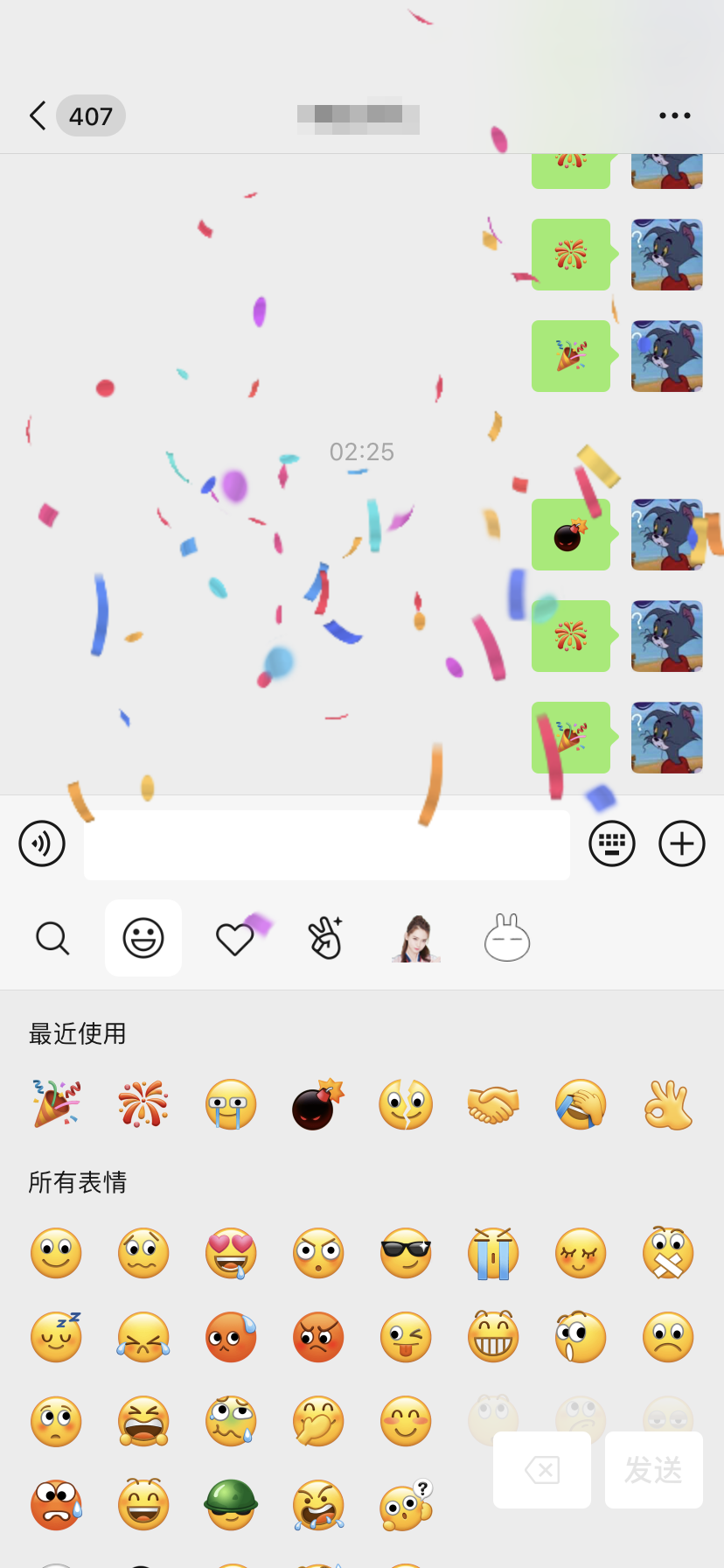Insert the party popper from recently used
Image resolution: width=724 pixels, height=1568 pixels.
[x=56, y=1103]
